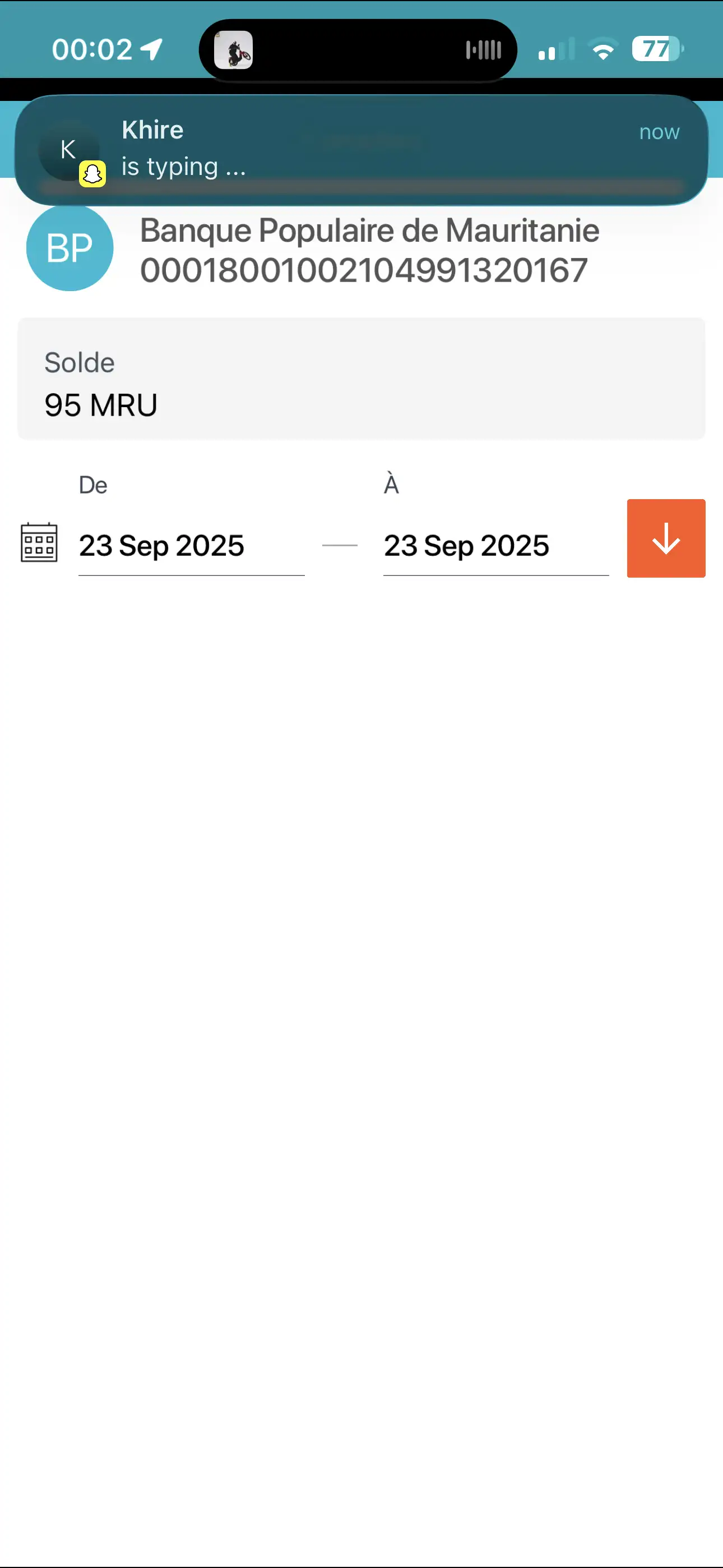Open Khire's Snapchat typing notification
Image resolution: width=723 pixels, height=1568 pixels.
[x=361, y=149]
